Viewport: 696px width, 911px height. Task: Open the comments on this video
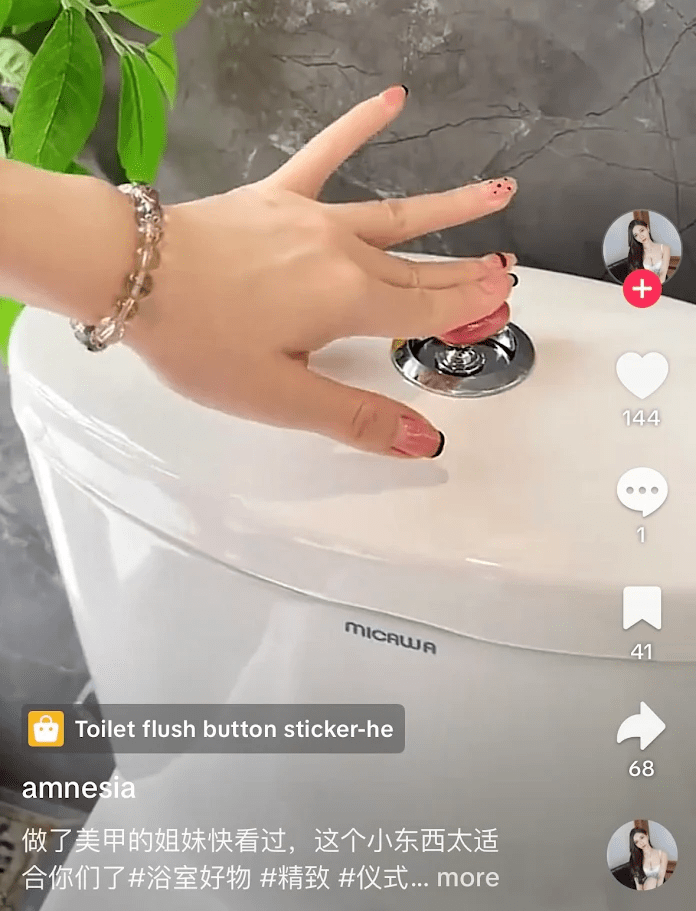point(641,492)
